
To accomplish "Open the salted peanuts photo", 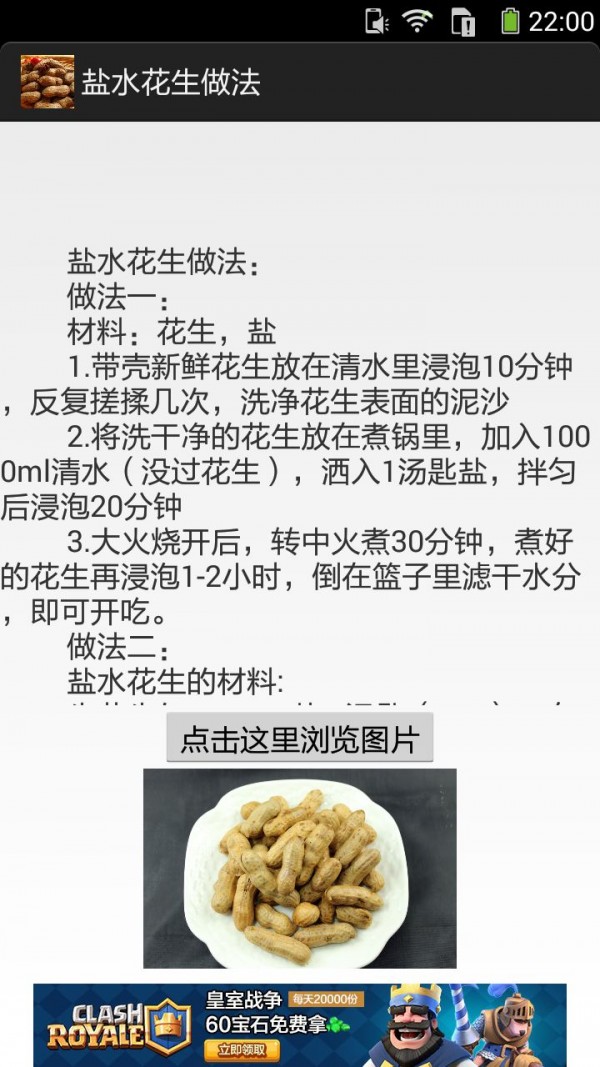I will pyautogui.click(x=299, y=867).
